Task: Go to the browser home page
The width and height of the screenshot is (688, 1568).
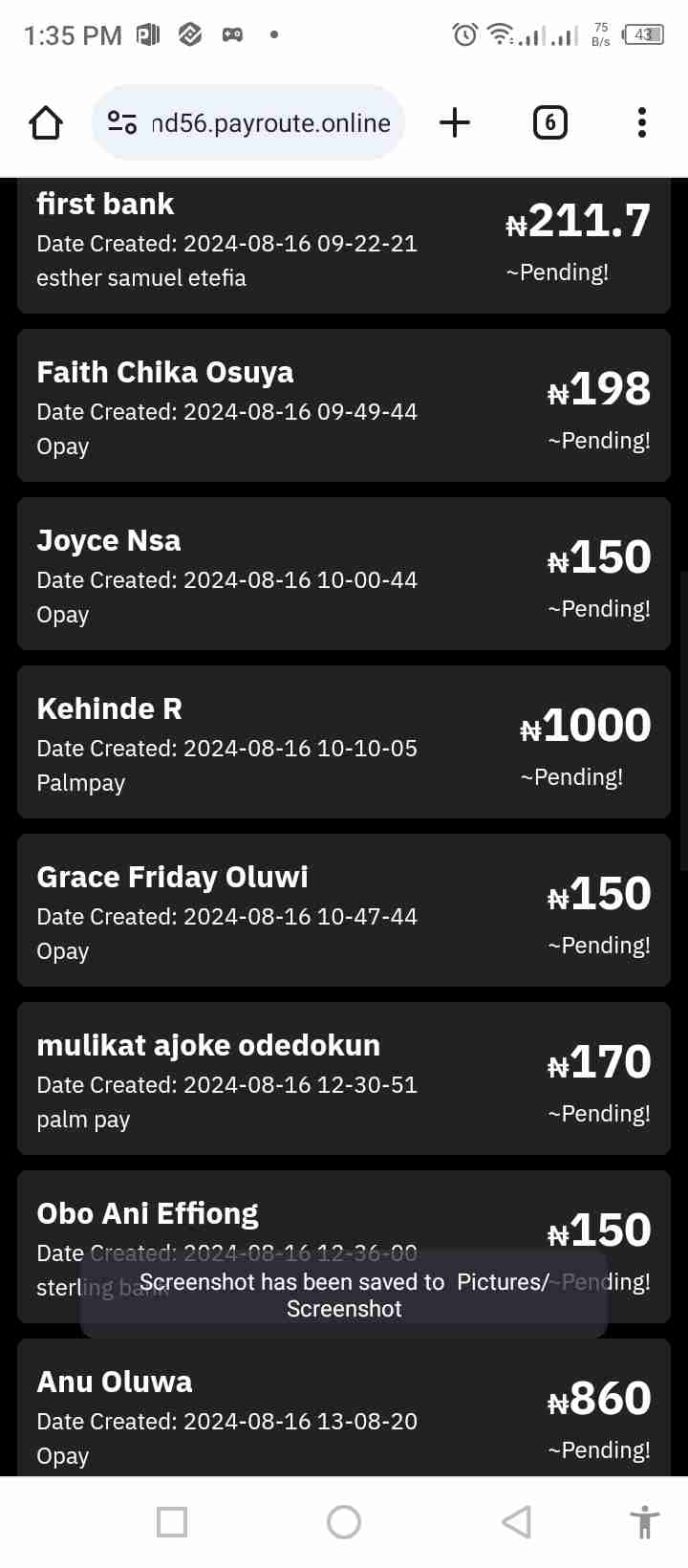Action: [46, 122]
